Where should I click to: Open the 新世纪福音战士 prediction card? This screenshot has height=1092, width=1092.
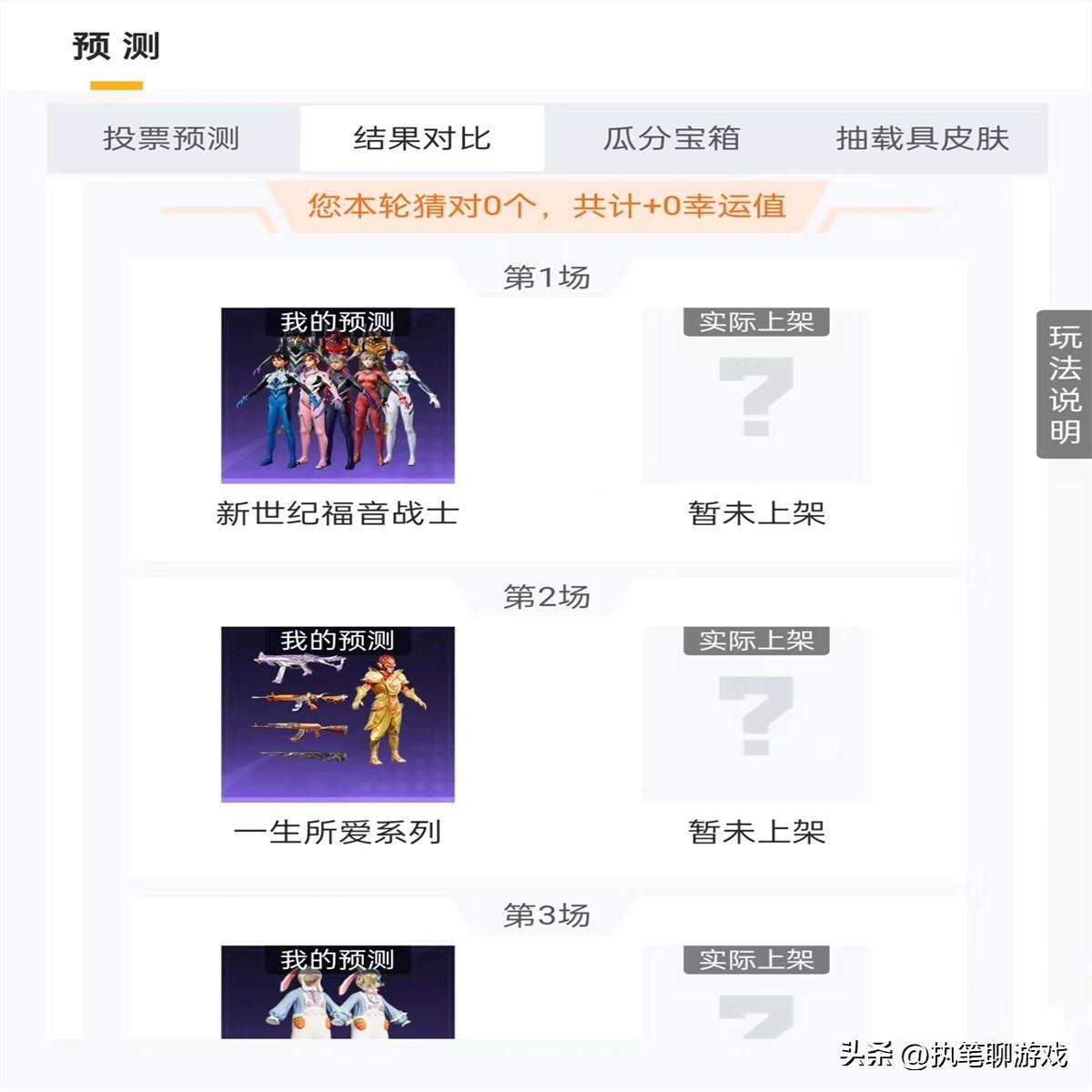338,396
